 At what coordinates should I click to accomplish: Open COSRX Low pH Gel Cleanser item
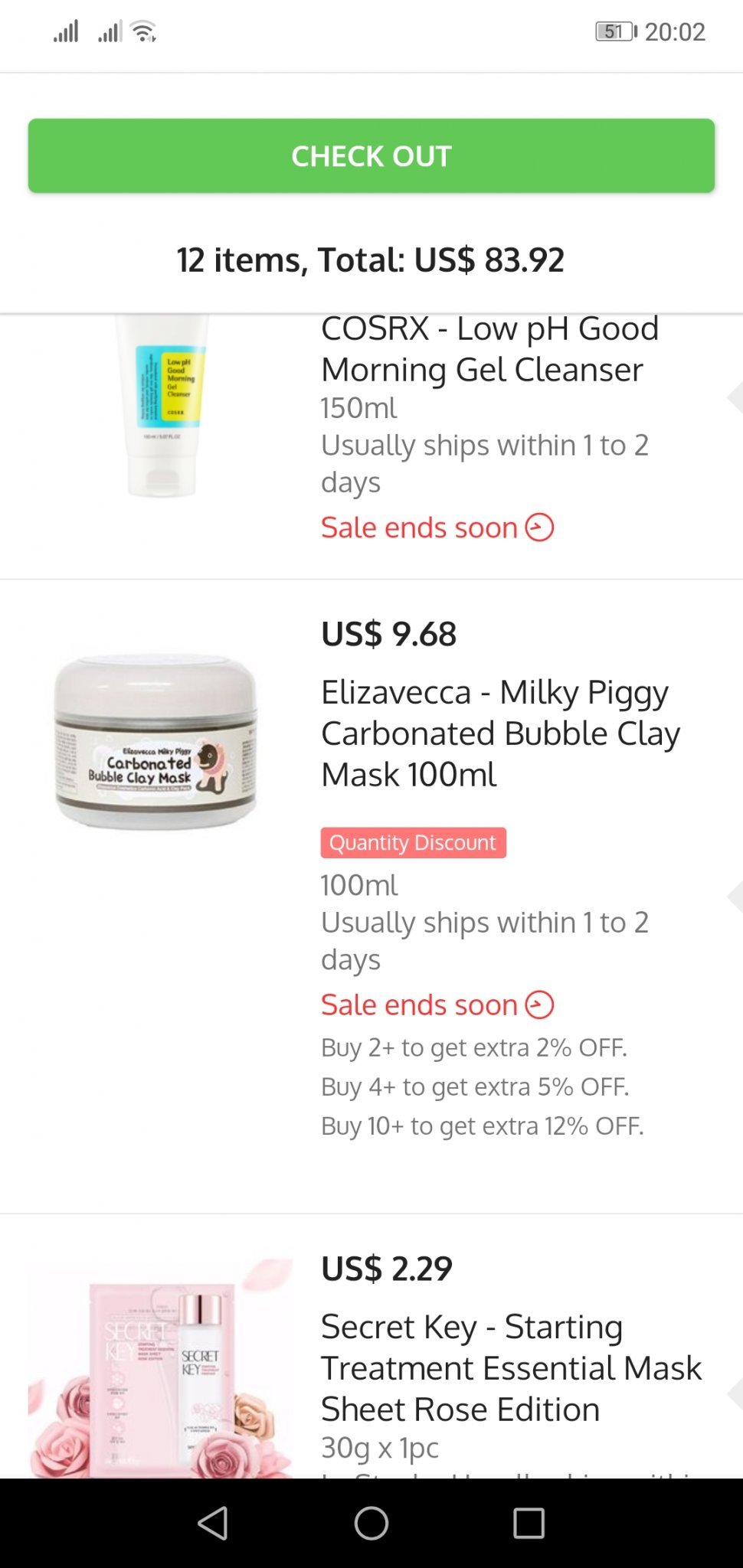click(489, 350)
